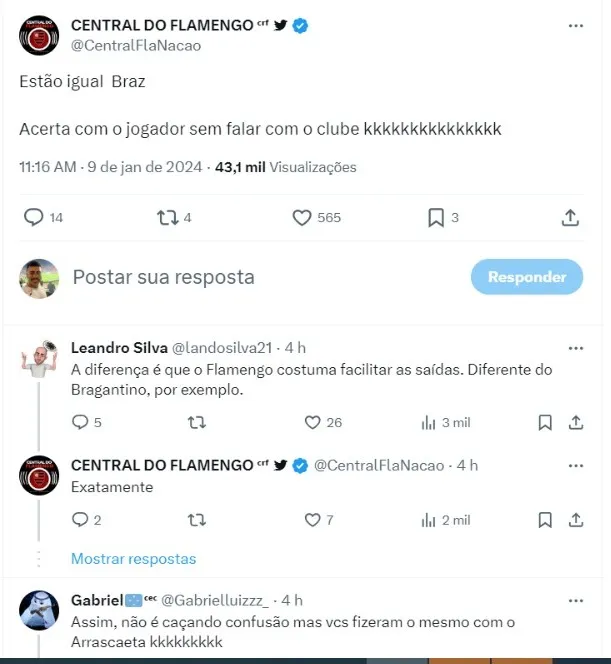Reply to Leandro Silva's comment
Viewport: 611px width, 664px height.
(x=81, y=422)
